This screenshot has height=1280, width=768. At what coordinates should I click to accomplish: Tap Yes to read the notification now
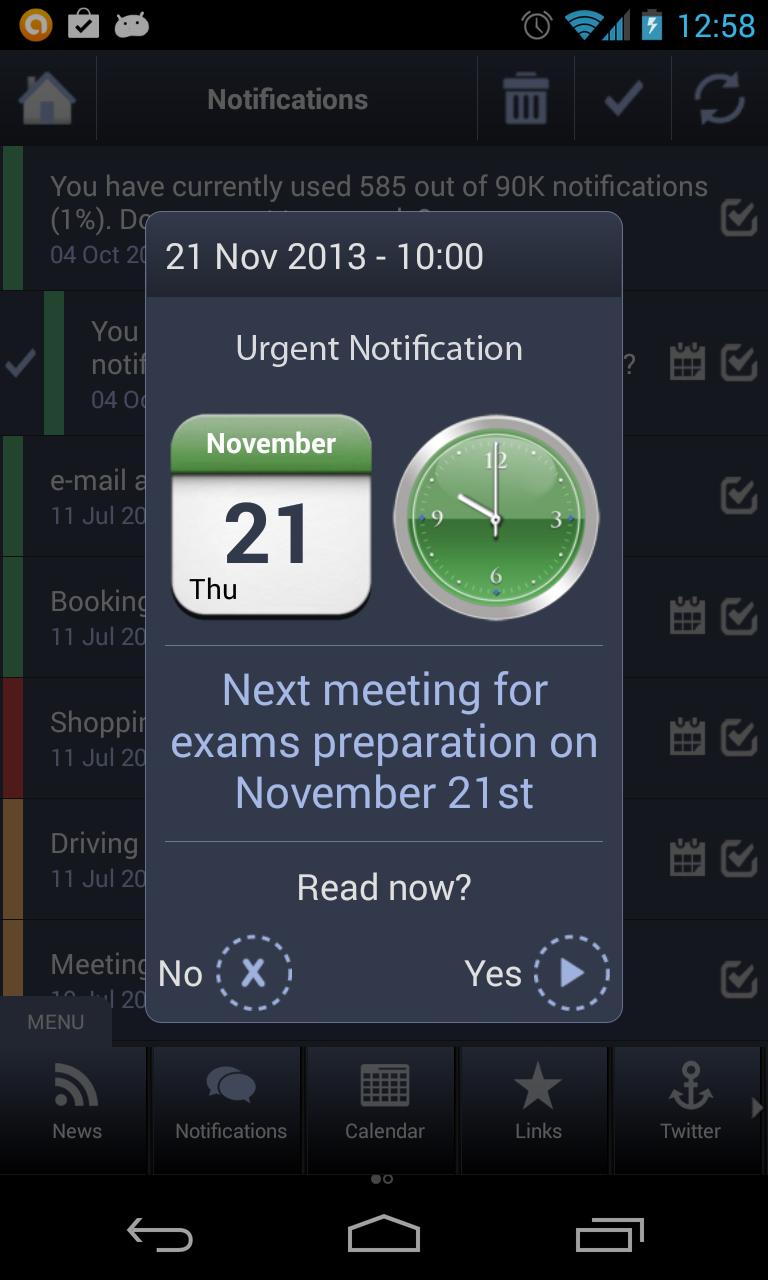571,972
